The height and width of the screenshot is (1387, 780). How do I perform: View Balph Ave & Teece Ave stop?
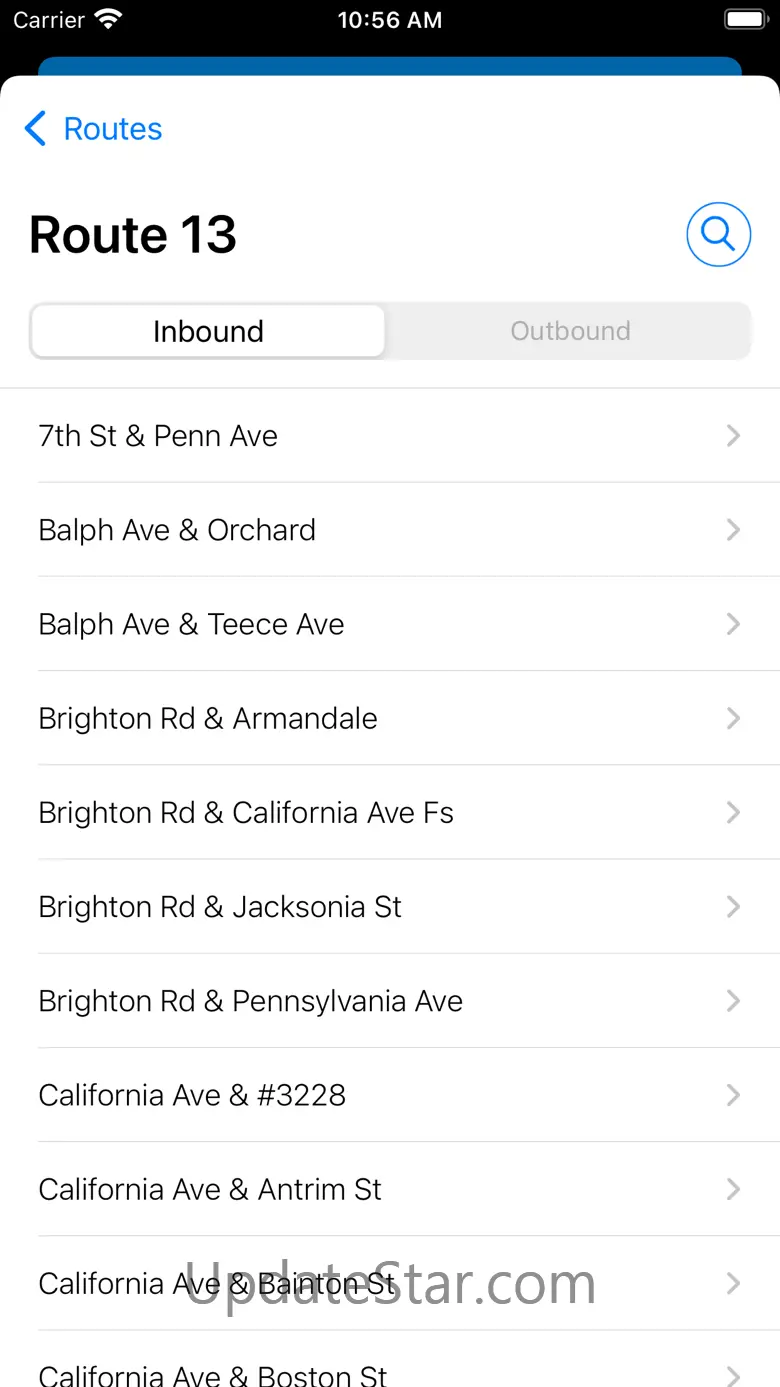click(390, 624)
